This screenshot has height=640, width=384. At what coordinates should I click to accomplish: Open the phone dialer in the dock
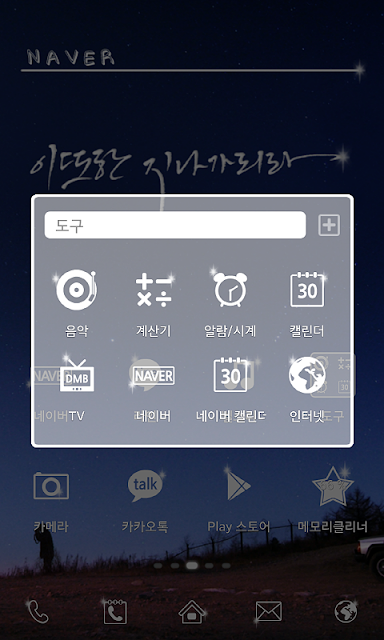tap(38, 612)
